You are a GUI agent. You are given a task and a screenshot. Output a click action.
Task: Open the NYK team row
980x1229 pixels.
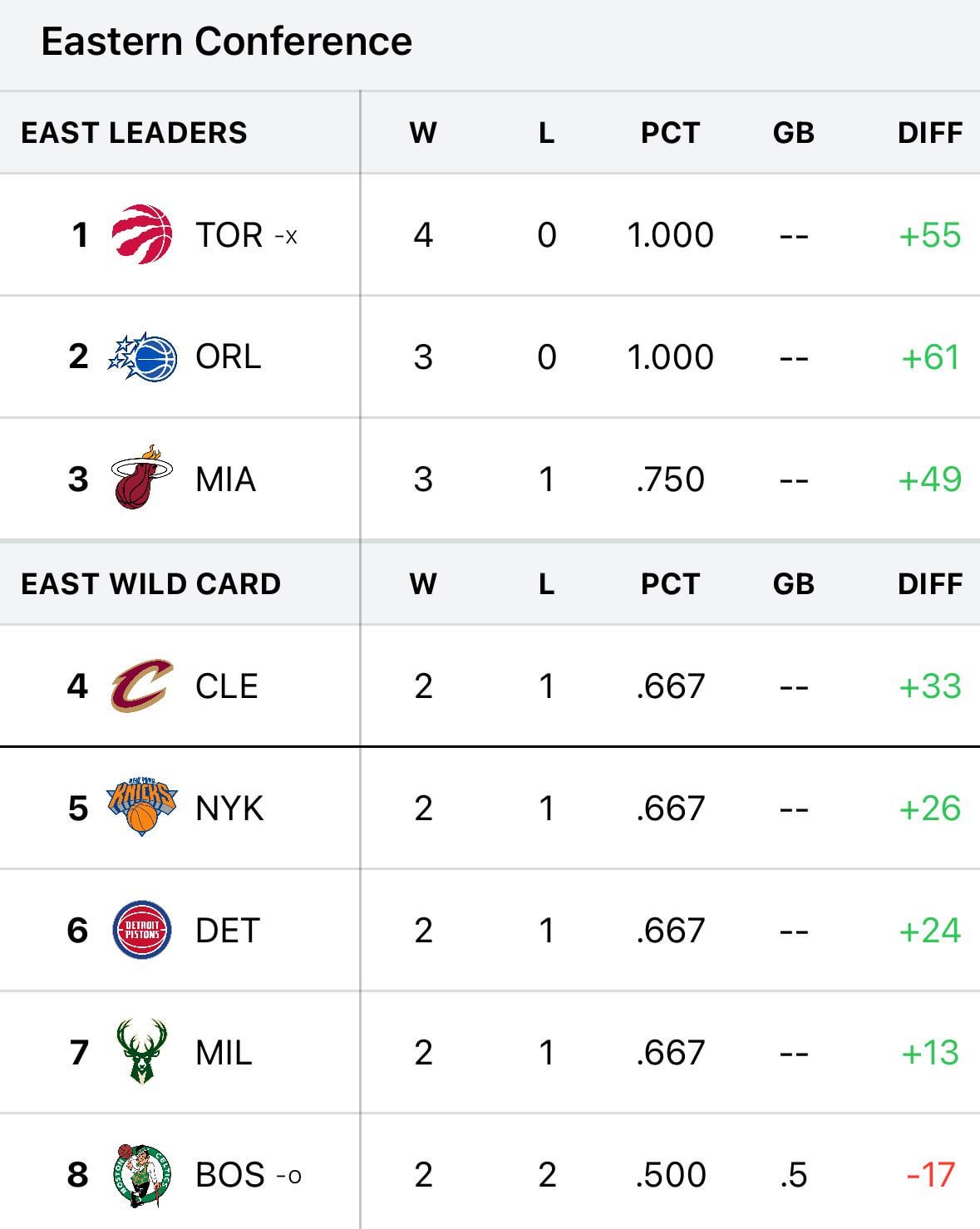[229, 809]
